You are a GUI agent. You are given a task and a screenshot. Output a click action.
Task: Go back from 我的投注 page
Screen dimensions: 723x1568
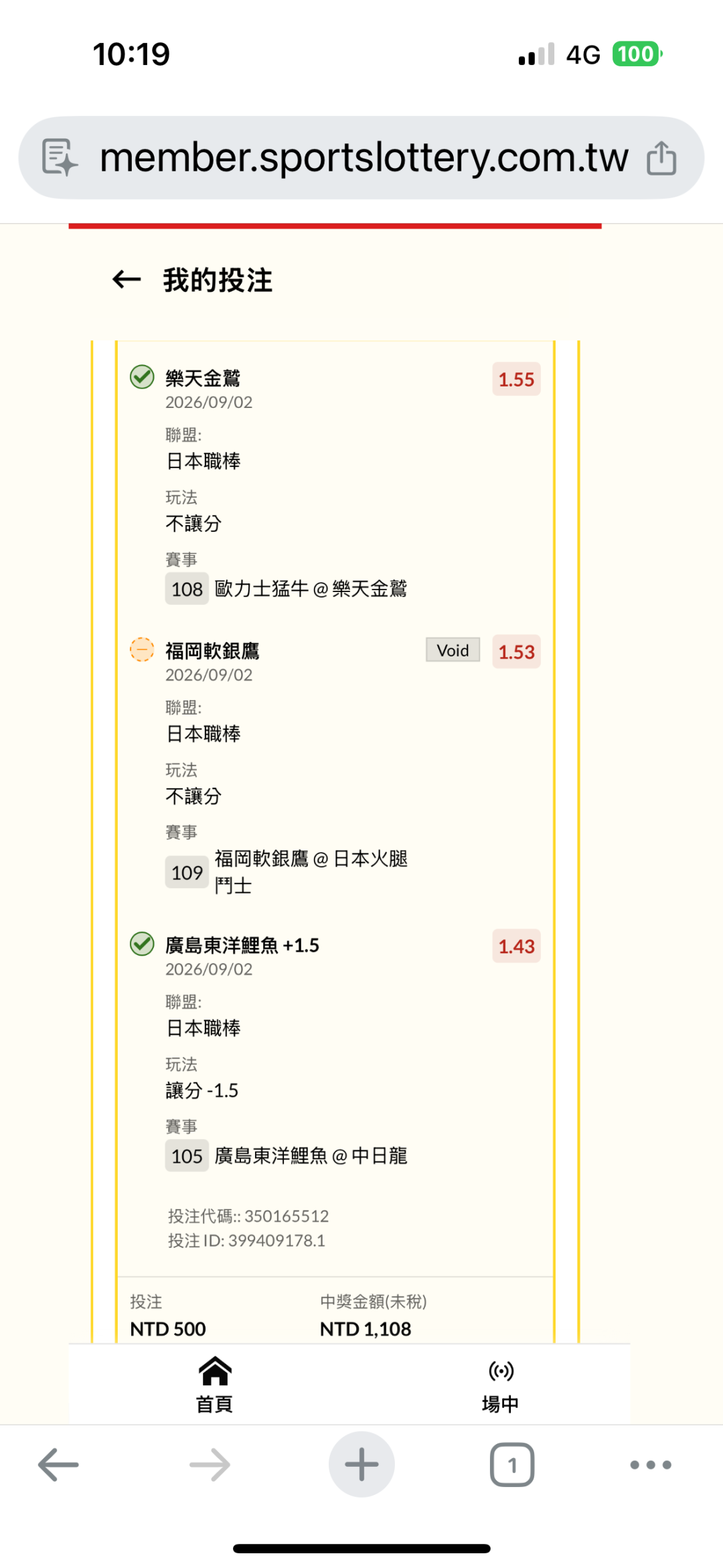coord(127,279)
